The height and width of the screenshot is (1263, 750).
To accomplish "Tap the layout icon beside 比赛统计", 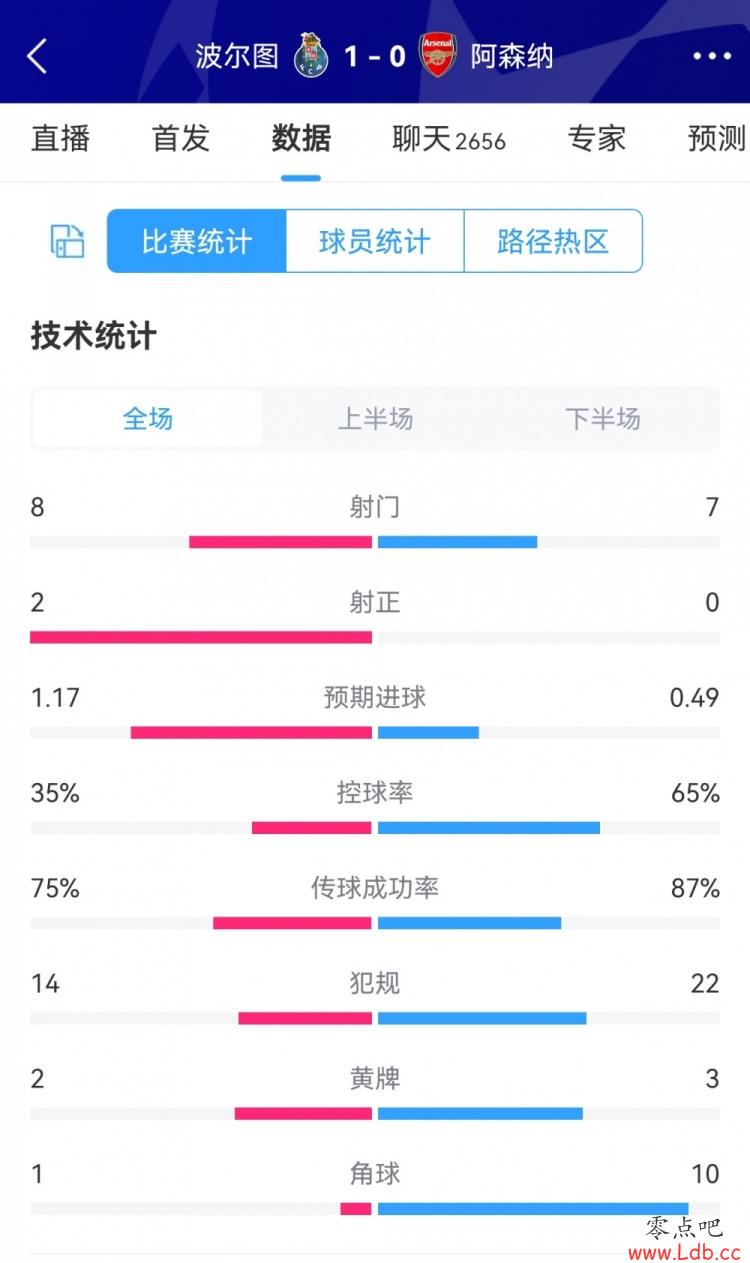I will click(x=68, y=241).
